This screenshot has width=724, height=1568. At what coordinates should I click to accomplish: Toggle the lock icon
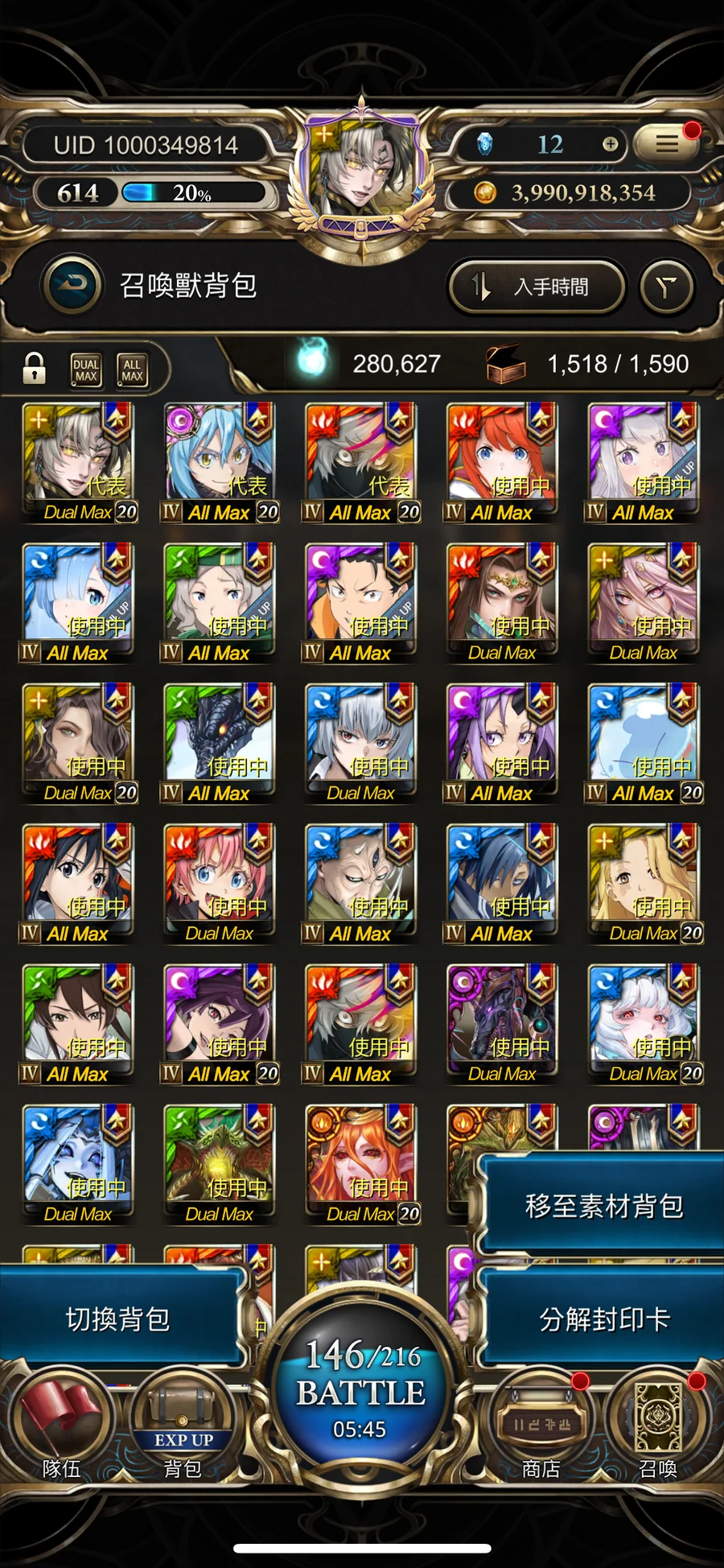tap(34, 369)
